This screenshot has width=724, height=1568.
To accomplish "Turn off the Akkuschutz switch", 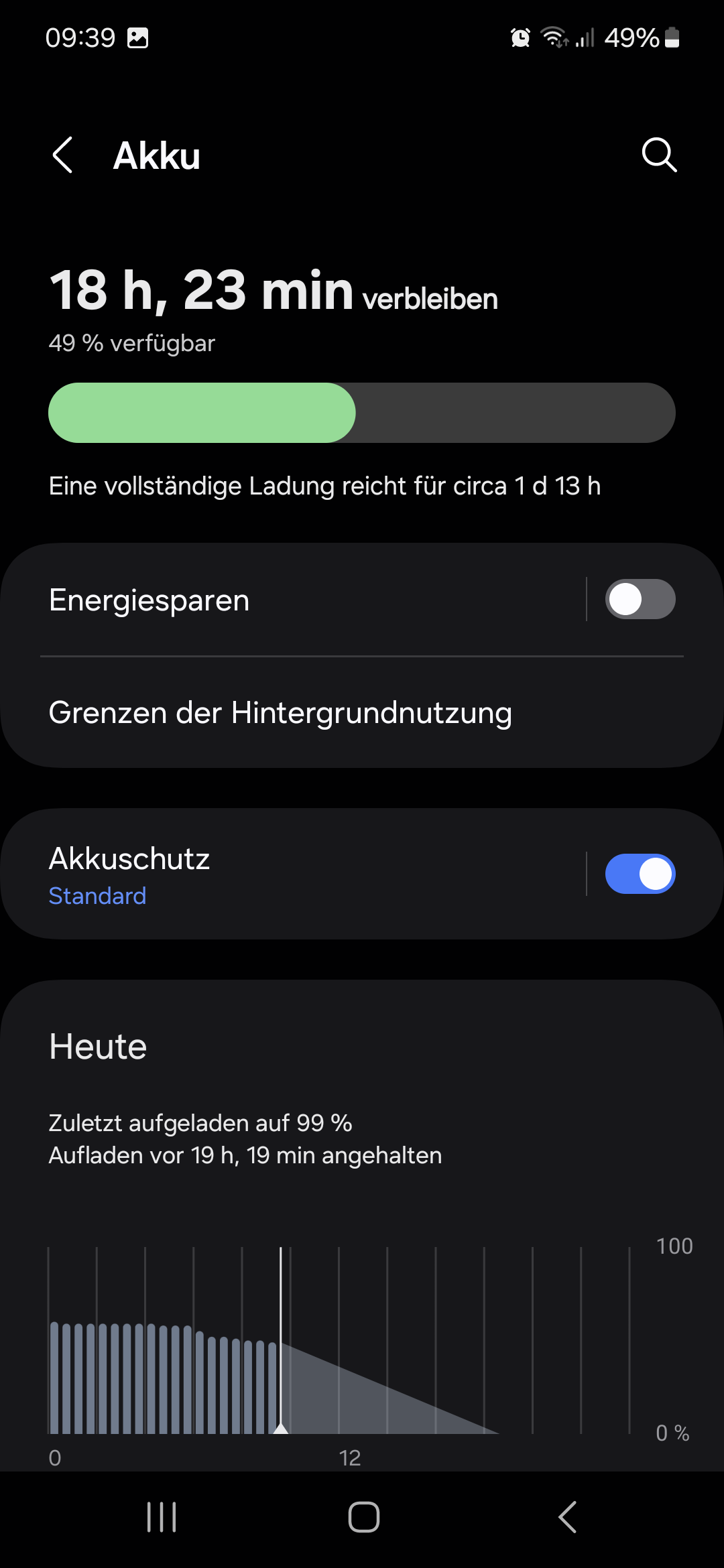I will 640,874.
